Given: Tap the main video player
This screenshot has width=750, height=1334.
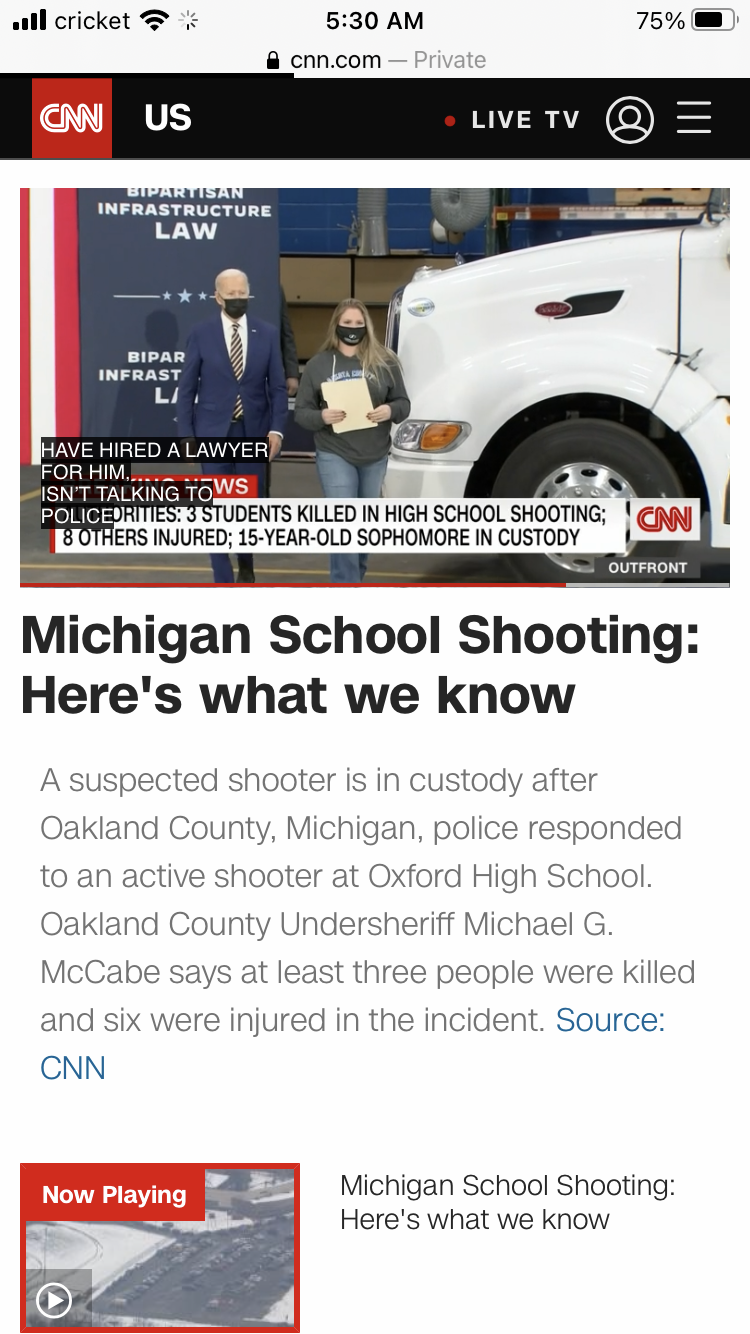Looking at the screenshot, I should [375, 387].
